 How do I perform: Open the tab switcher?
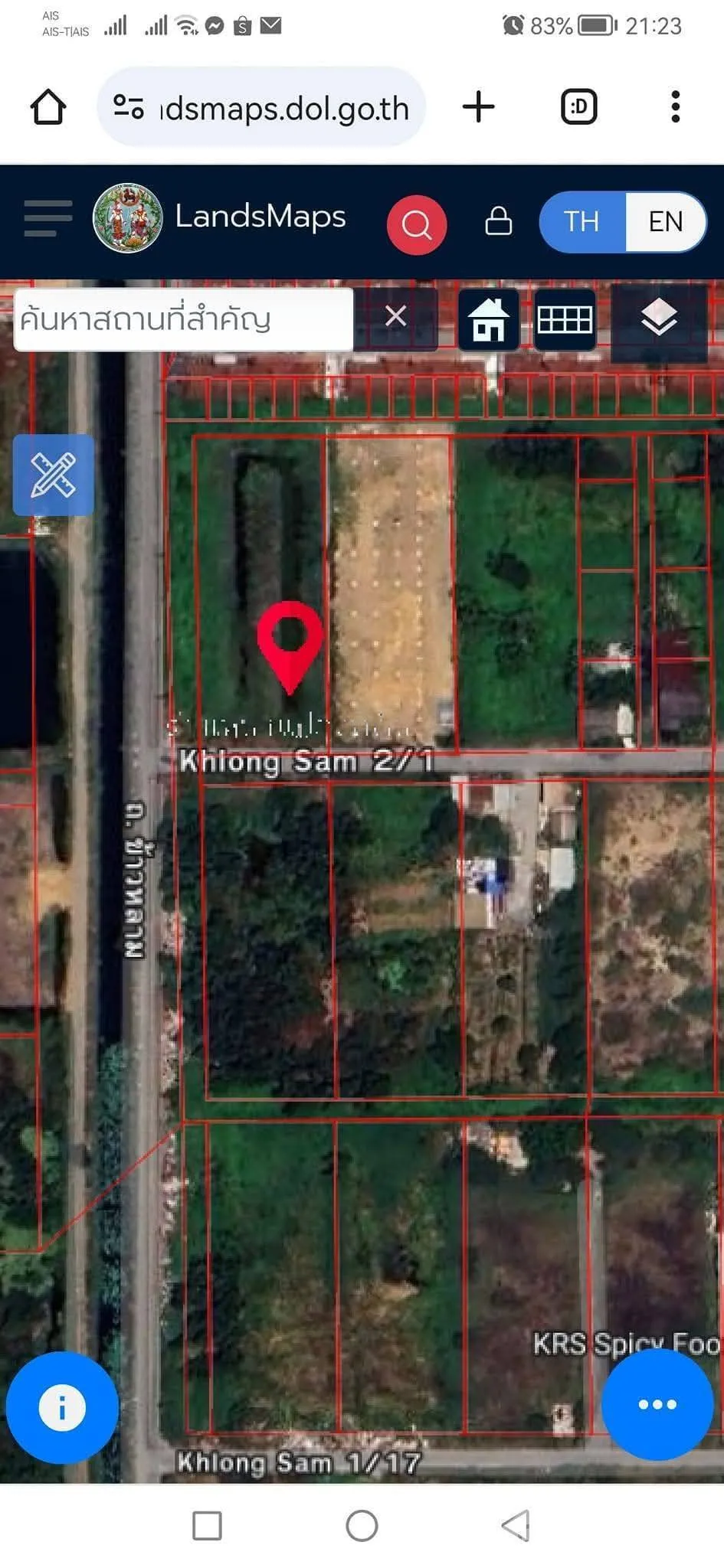pyautogui.click(x=578, y=107)
